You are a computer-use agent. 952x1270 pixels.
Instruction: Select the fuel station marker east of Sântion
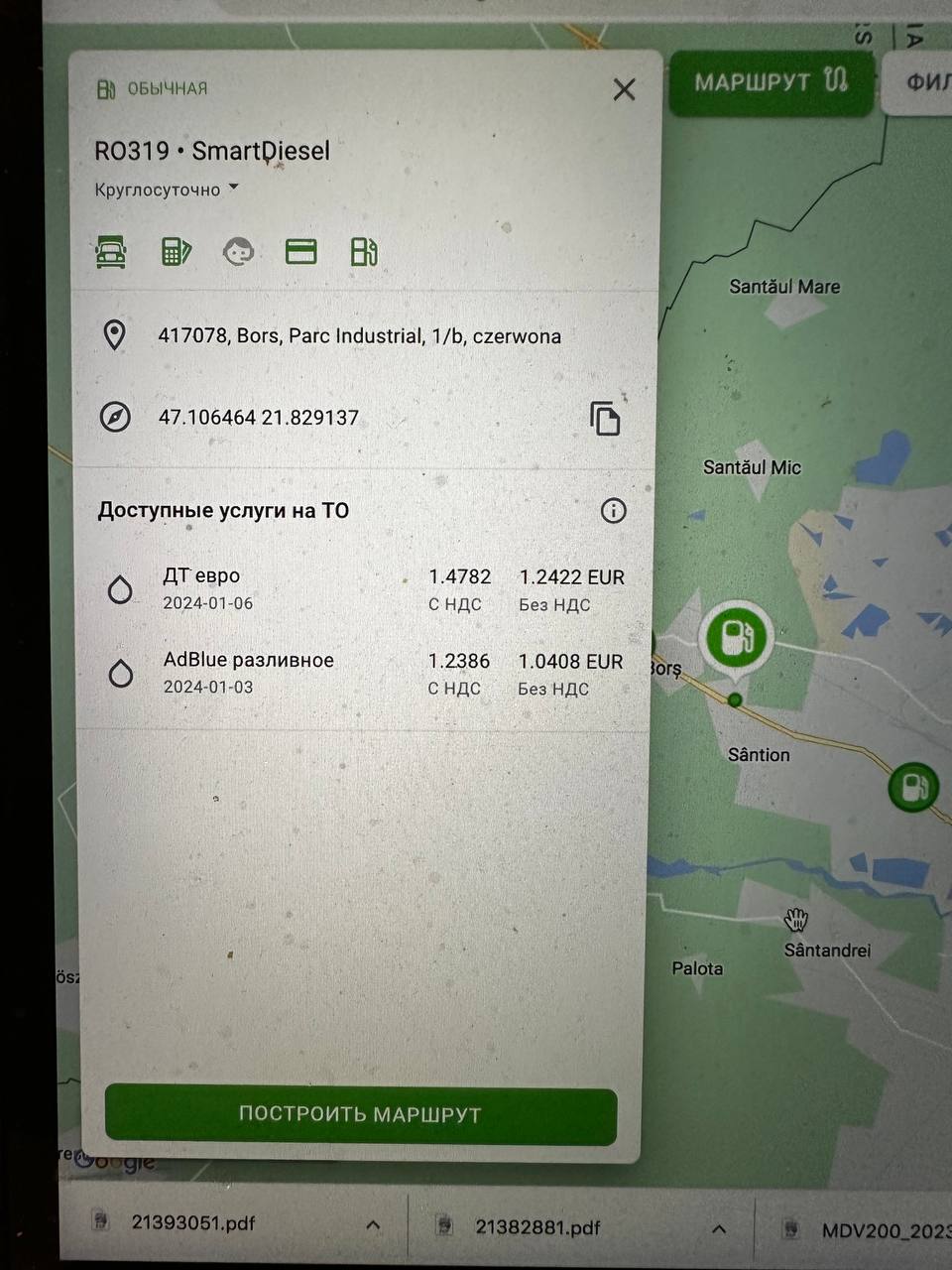pos(913,787)
